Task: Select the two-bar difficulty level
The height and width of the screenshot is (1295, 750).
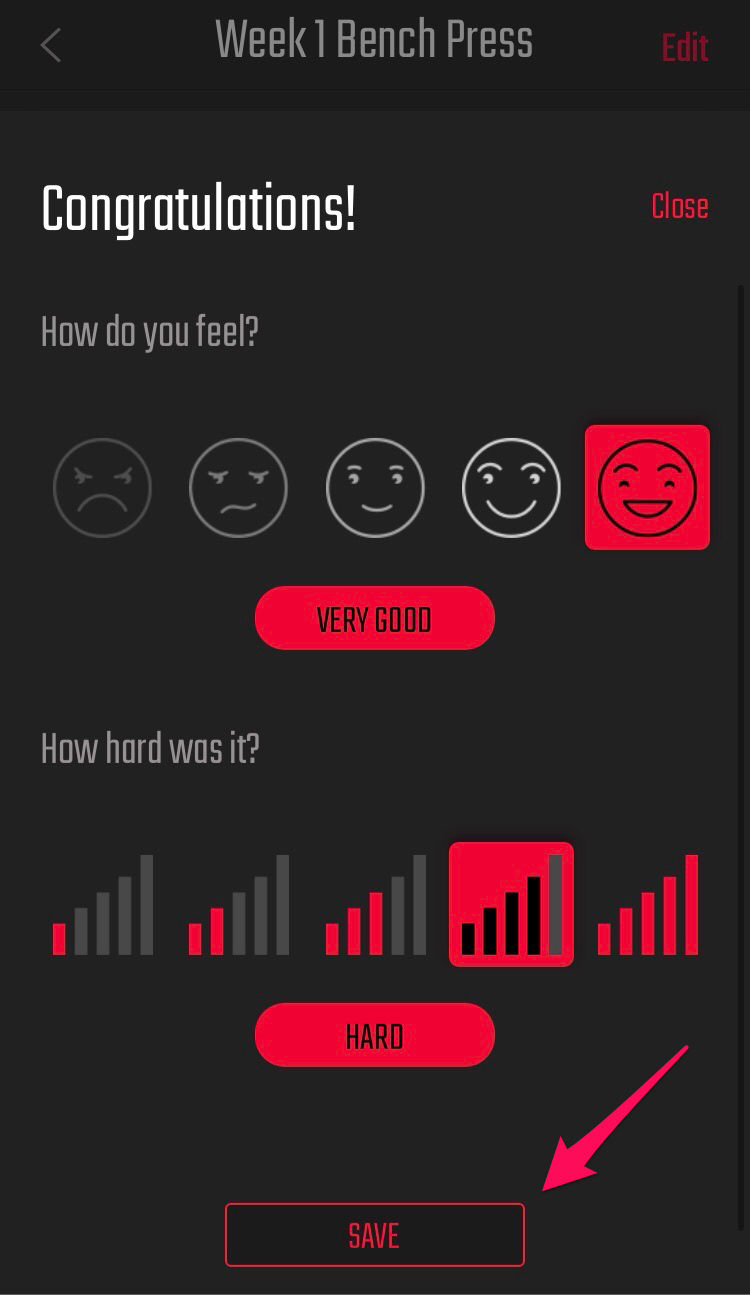Action: click(x=238, y=904)
